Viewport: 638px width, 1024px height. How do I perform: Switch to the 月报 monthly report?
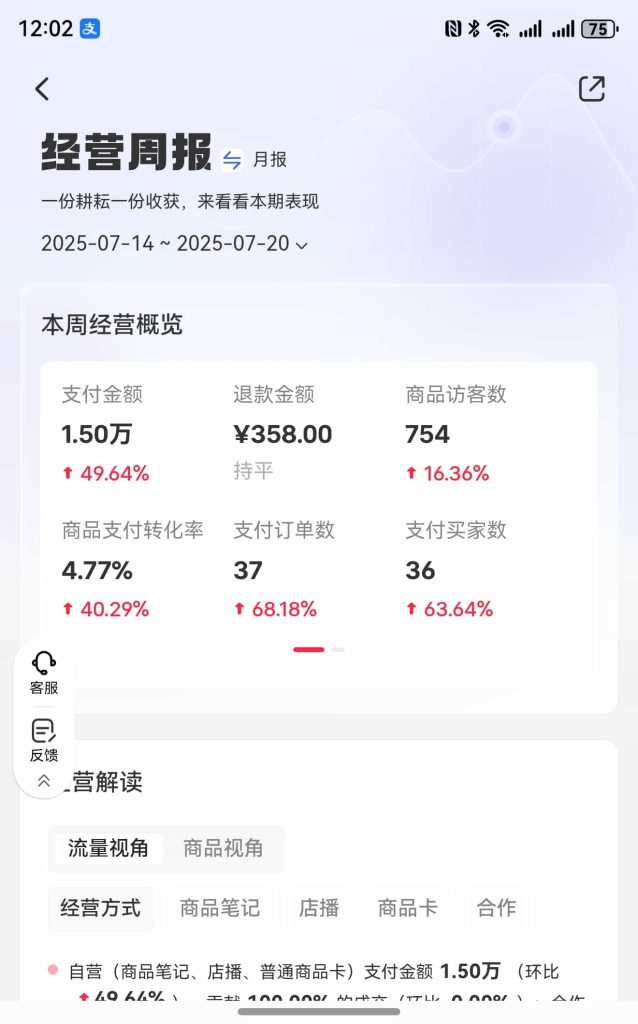coord(255,159)
